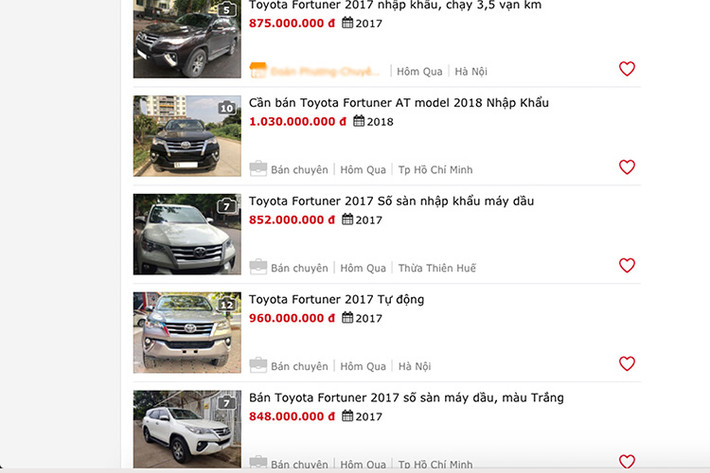Open 'Toyota Fortuner 2017 Số sàn nhập khẩu máy dầu'
Screen dimensions: 710x473
click(391, 201)
